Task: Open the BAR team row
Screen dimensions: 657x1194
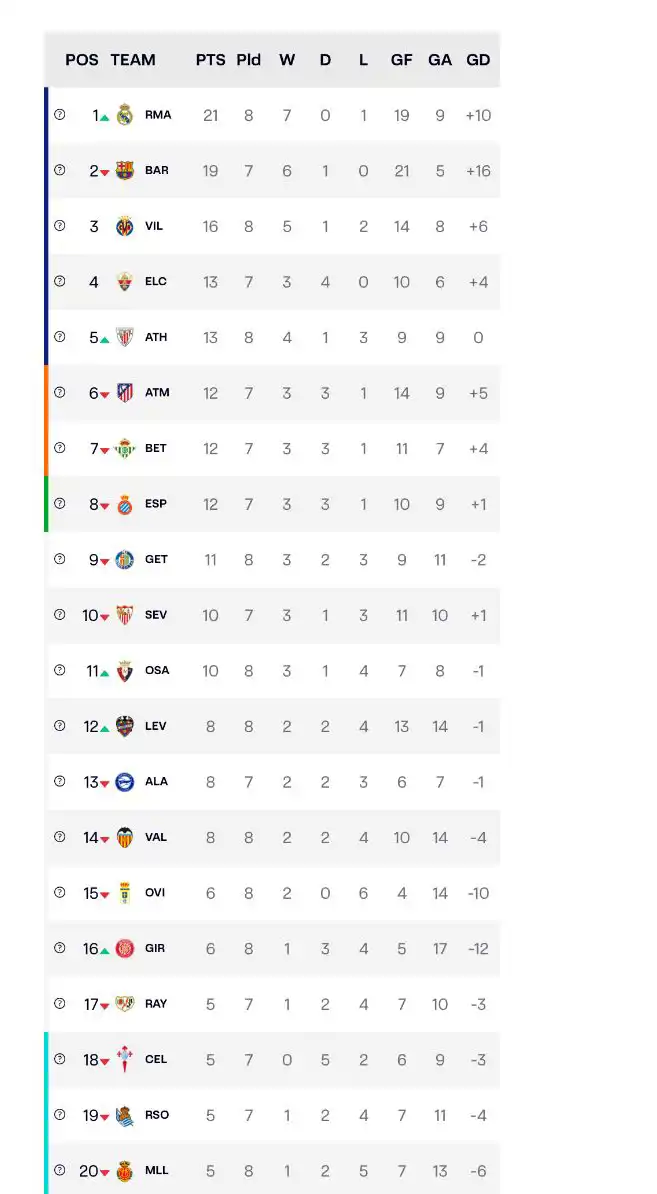Action: pyautogui.click(x=156, y=171)
